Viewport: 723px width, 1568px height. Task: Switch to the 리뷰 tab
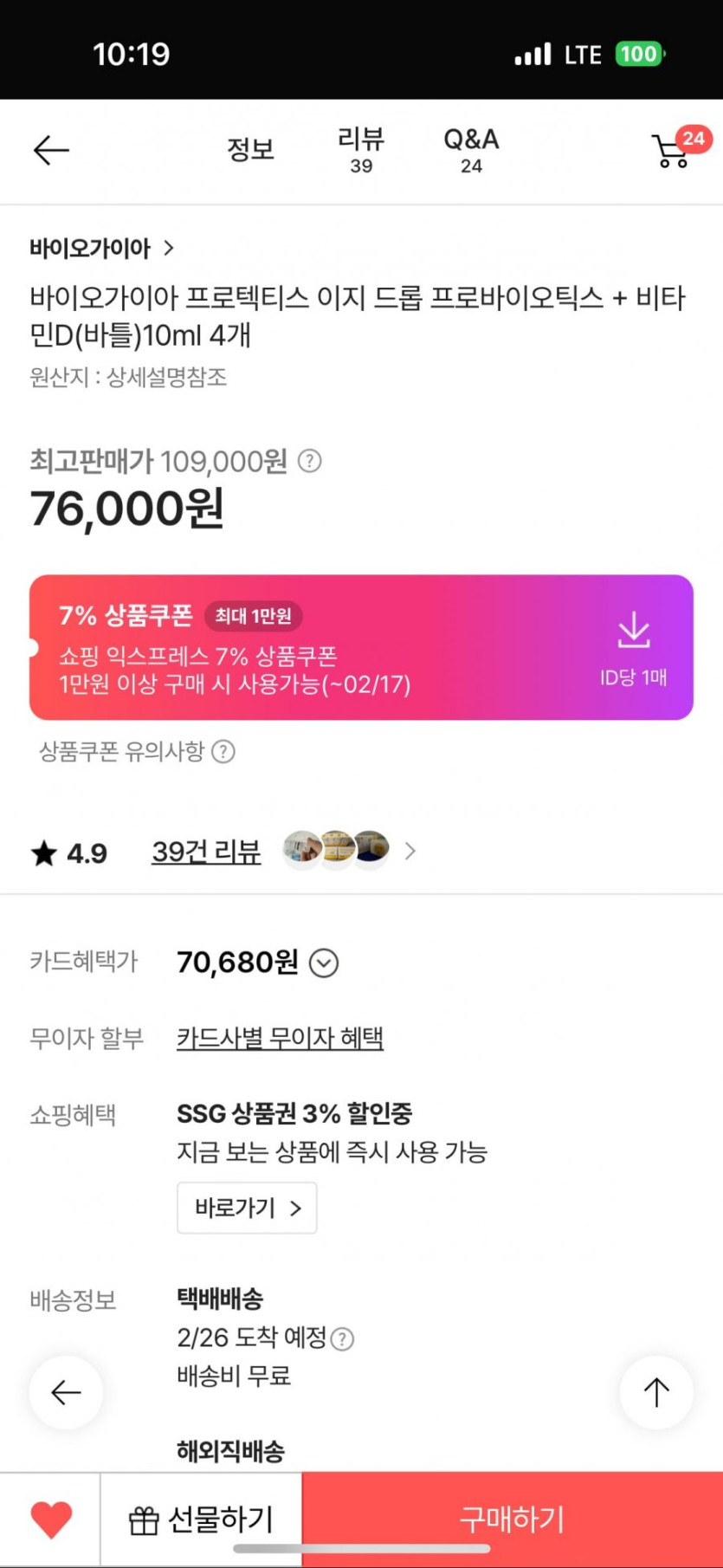click(x=361, y=150)
